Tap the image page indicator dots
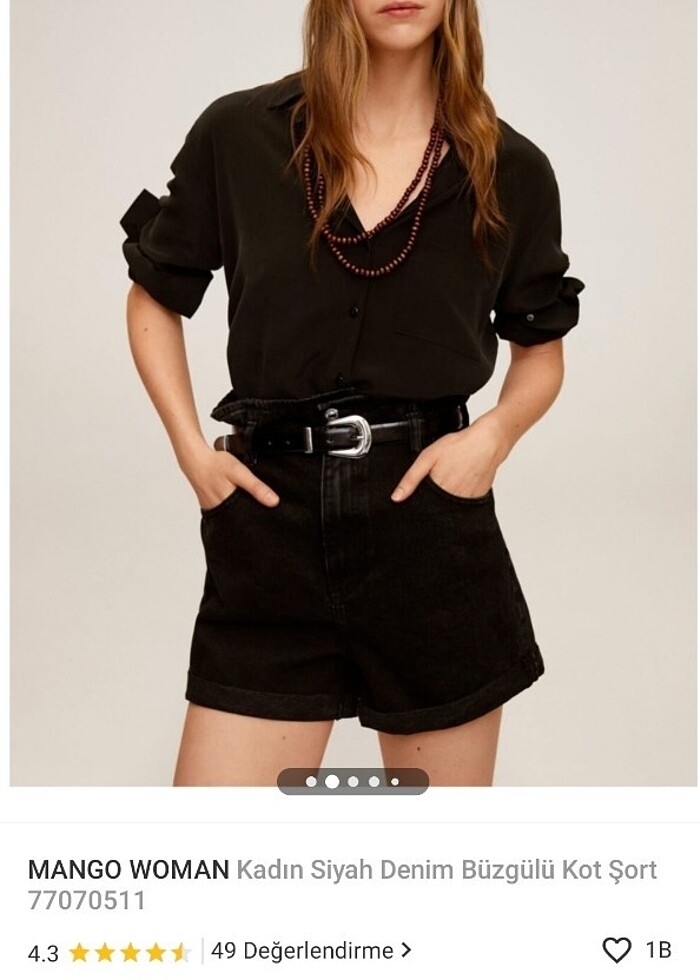Viewport: 700px width, 980px height. pyautogui.click(x=353, y=782)
